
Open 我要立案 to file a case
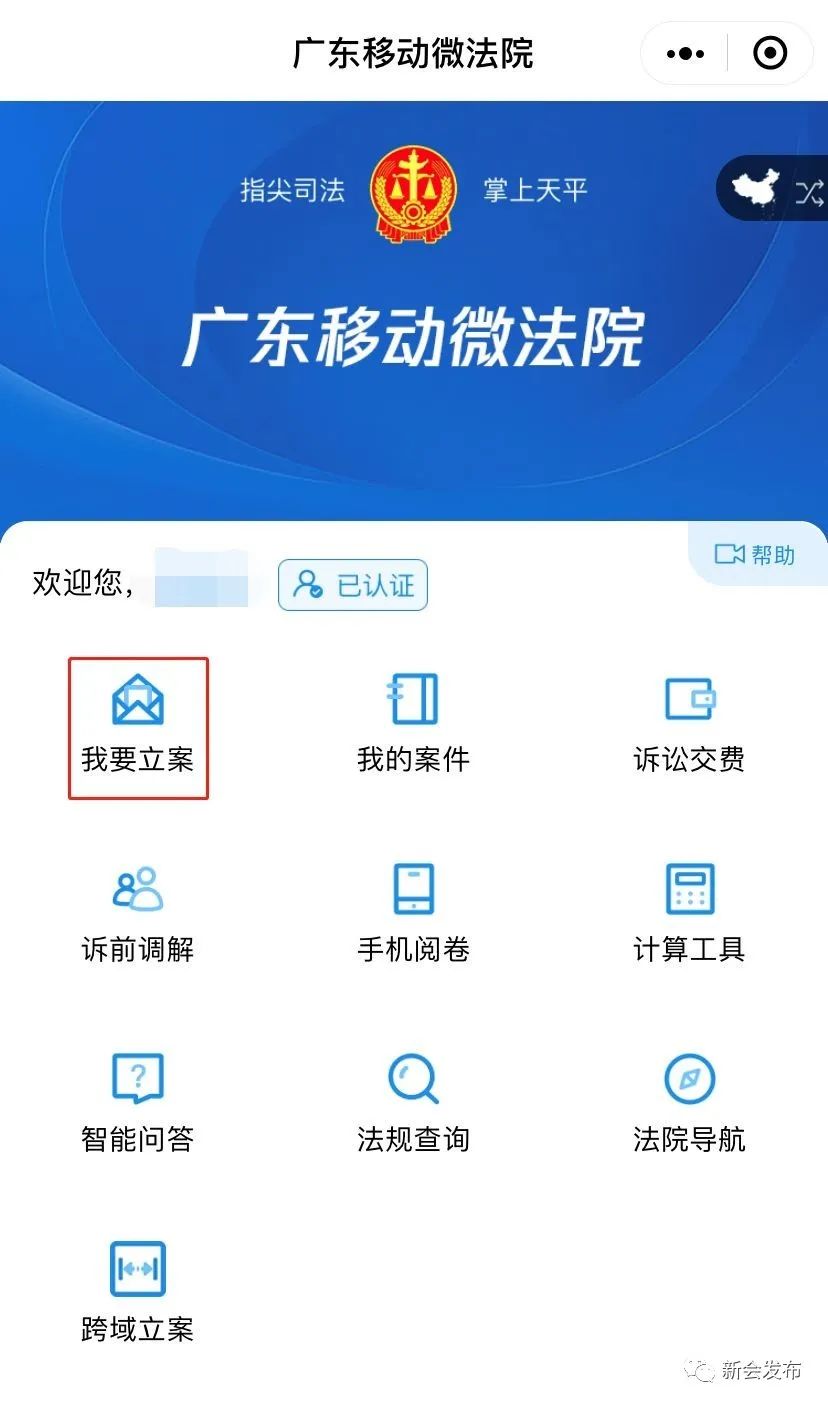tap(138, 726)
